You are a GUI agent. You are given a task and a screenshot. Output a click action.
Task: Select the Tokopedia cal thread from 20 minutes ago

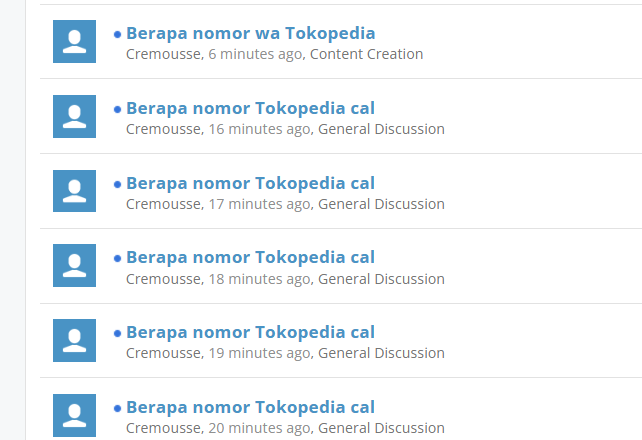pos(250,407)
